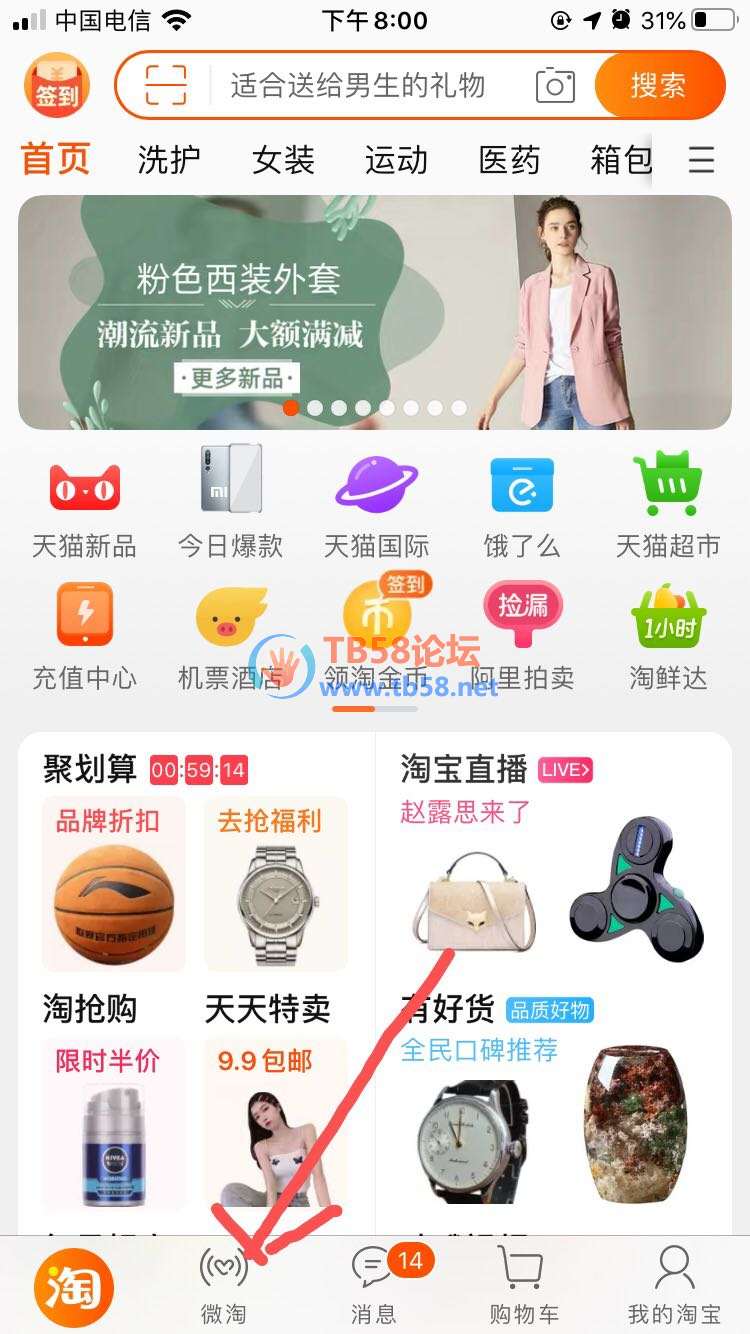
Task: Switch to the 女装 tab
Action: [x=283, y=160]
